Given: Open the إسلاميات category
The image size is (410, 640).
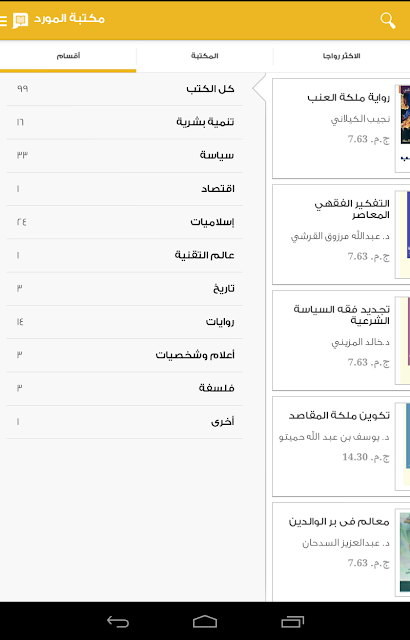Looking at the screenshot, I should click(125, 222).
